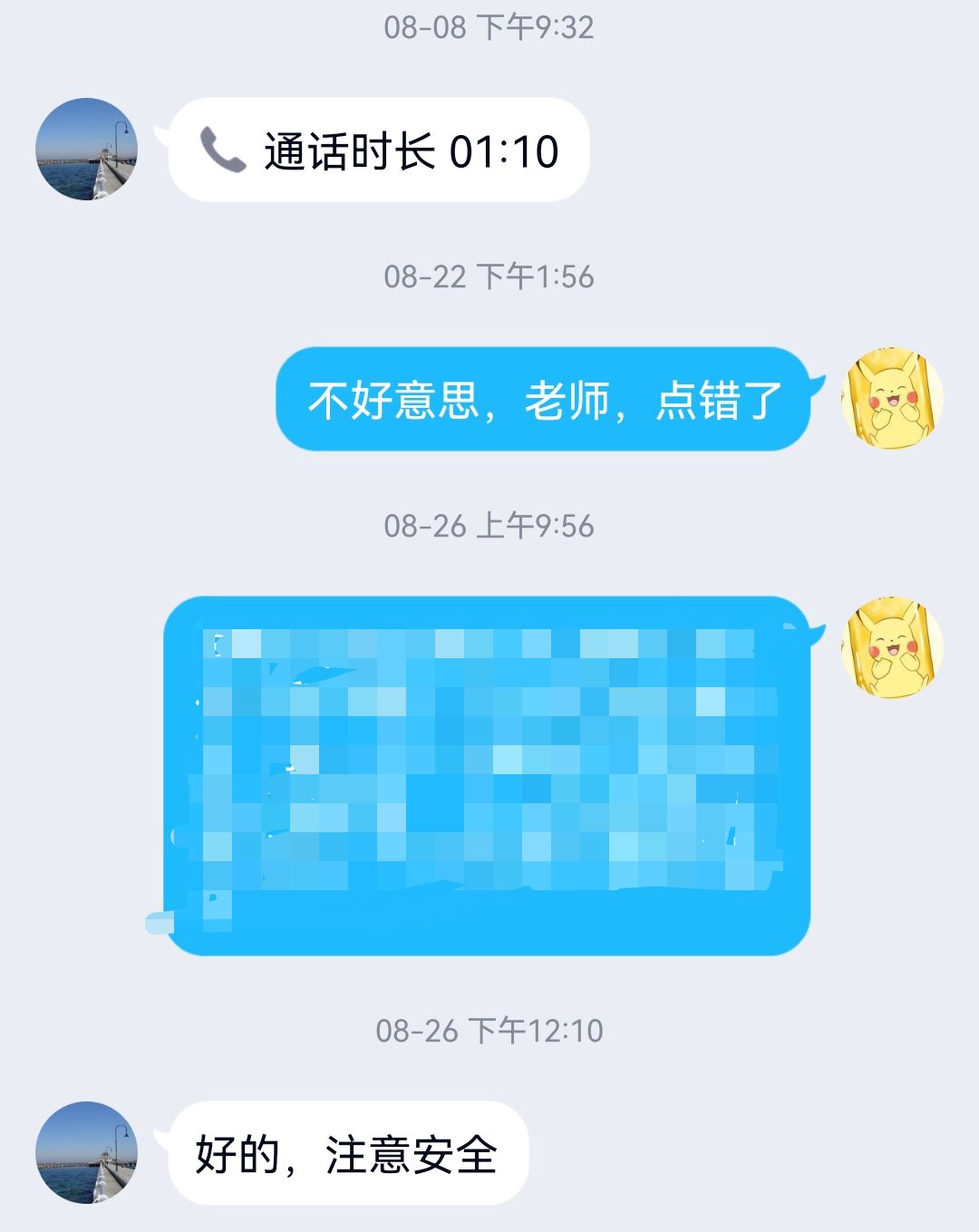Open the pier avatar beside the 通话时长 message
The height and width of the screenshot is (1232, 979).
click(x=86, y=150)
